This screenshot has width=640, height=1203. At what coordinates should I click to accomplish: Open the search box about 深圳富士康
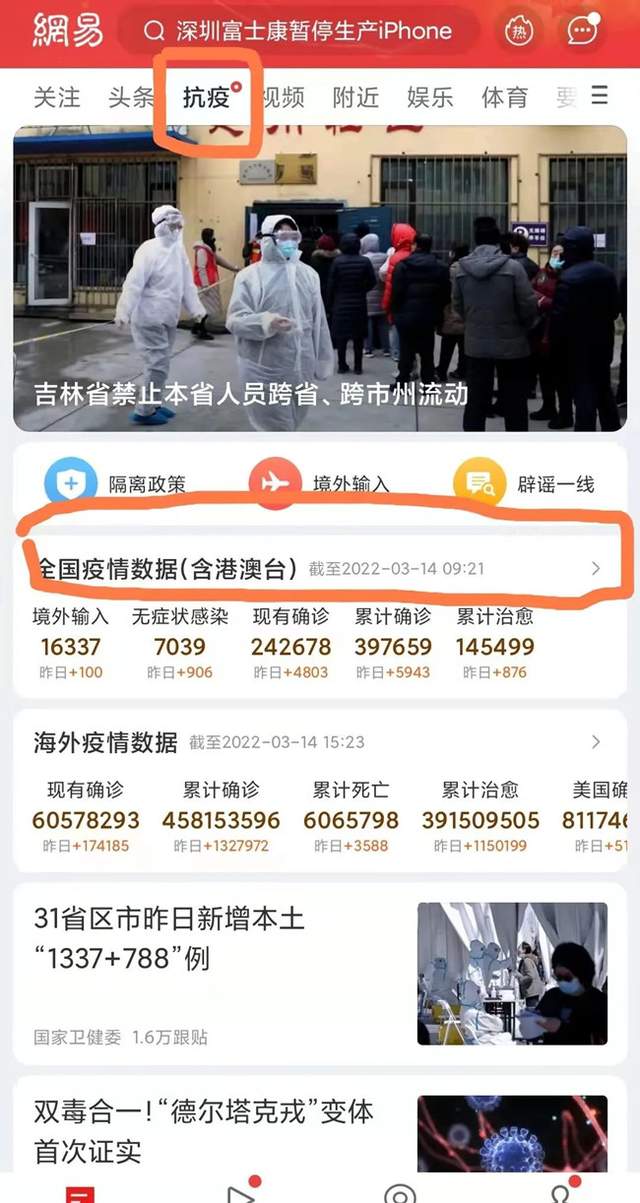pyautogui.click(x=298, y=31)
